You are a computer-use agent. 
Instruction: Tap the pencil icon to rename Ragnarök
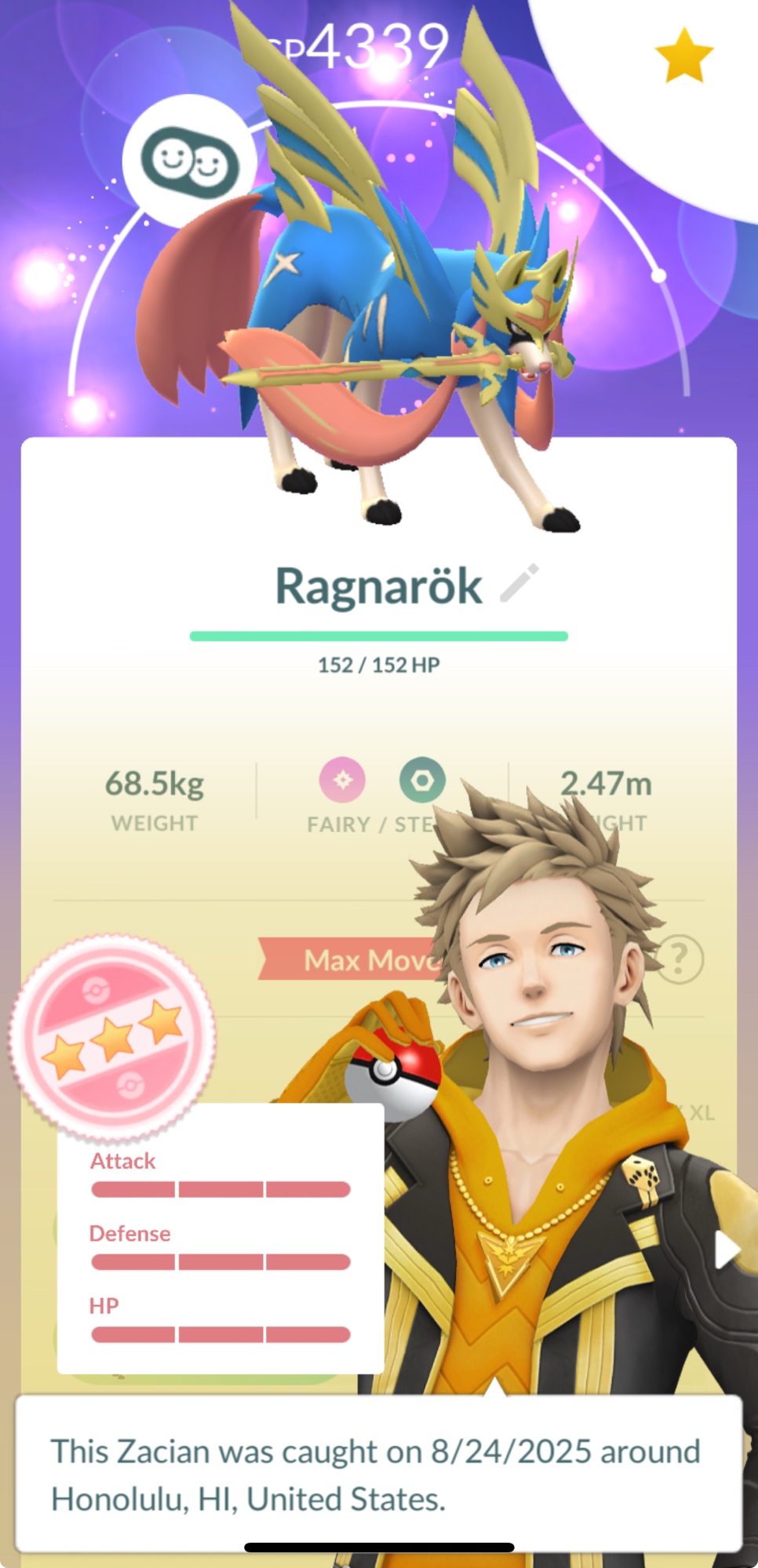[519, 584]
